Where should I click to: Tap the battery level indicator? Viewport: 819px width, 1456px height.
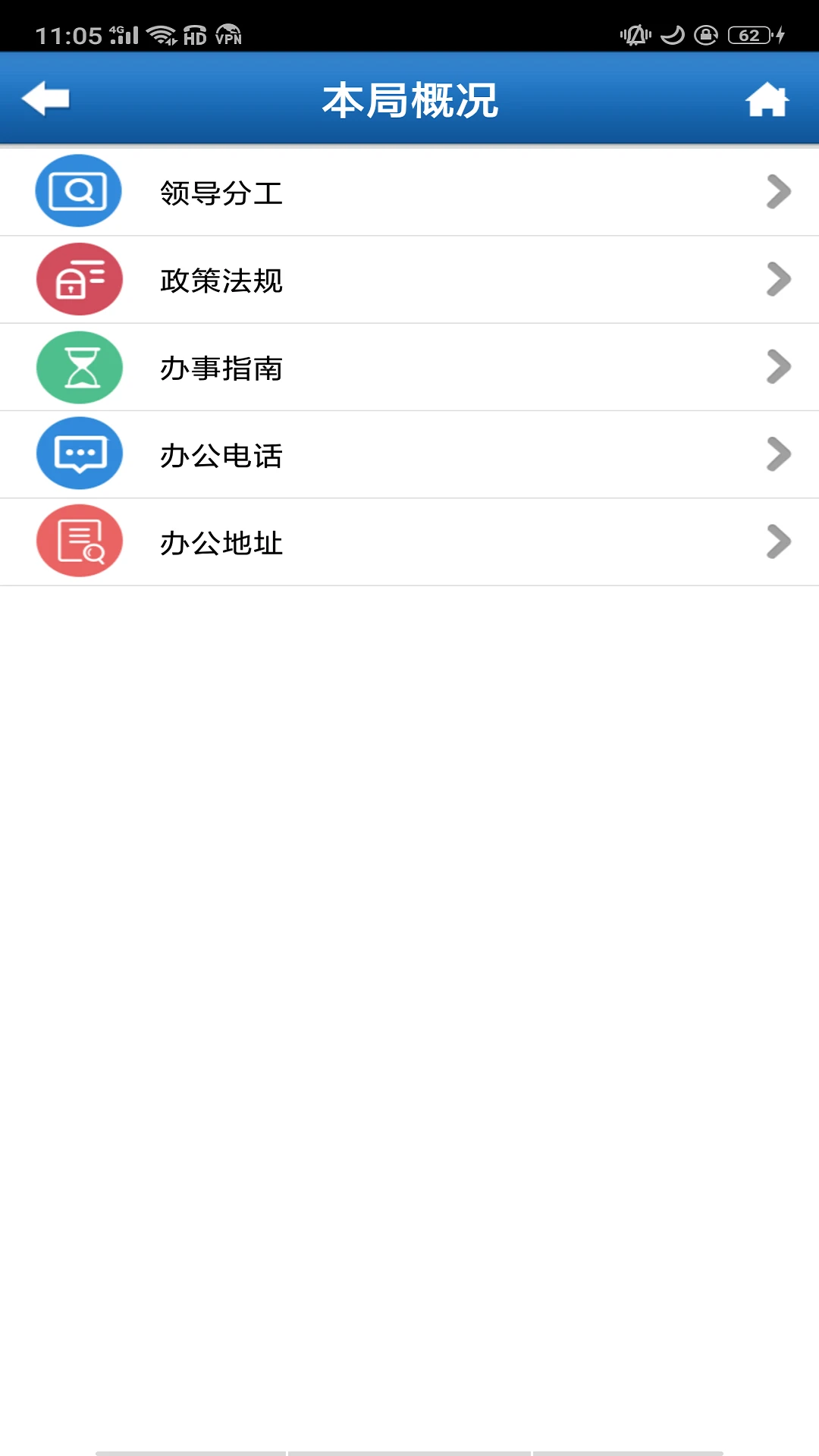(747, 33)
